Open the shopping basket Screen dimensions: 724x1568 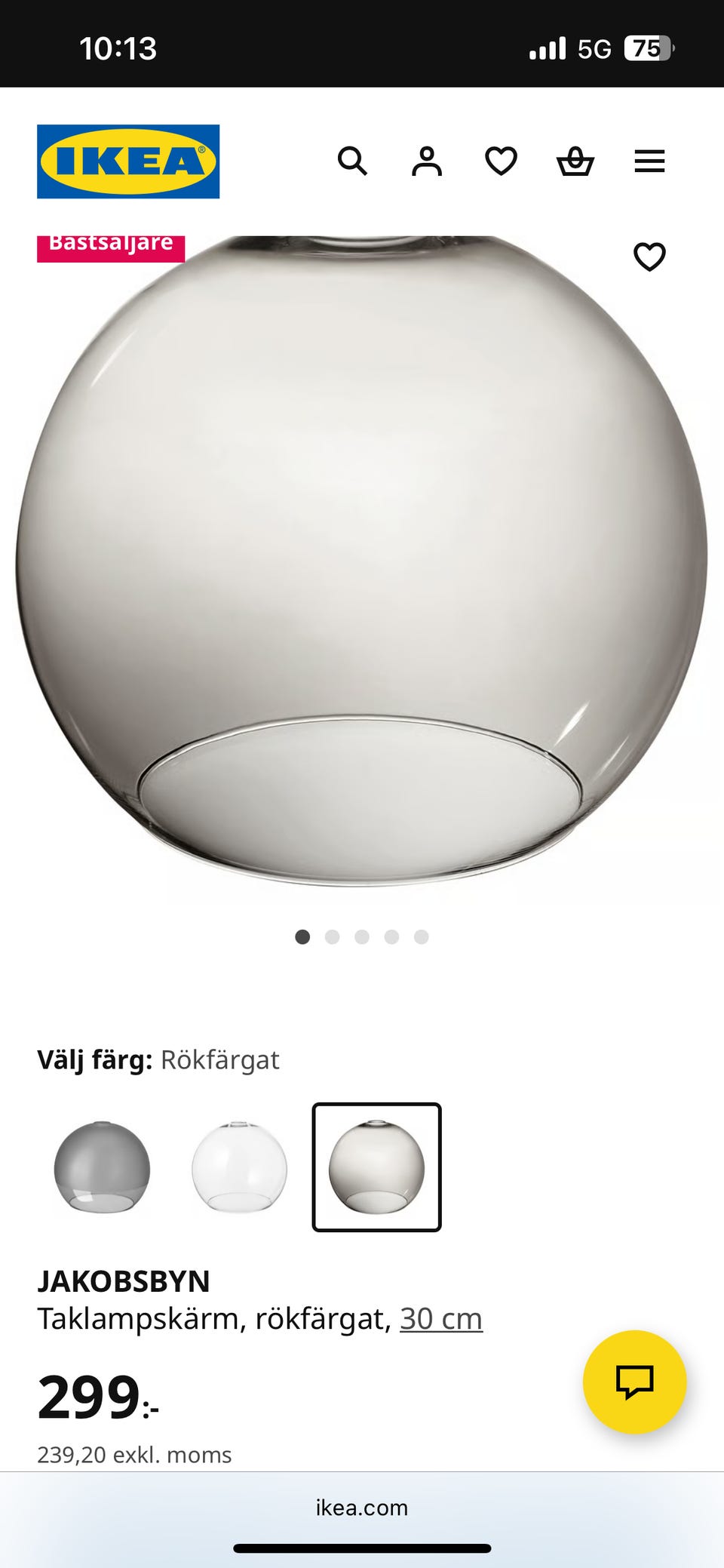(575, 161)
